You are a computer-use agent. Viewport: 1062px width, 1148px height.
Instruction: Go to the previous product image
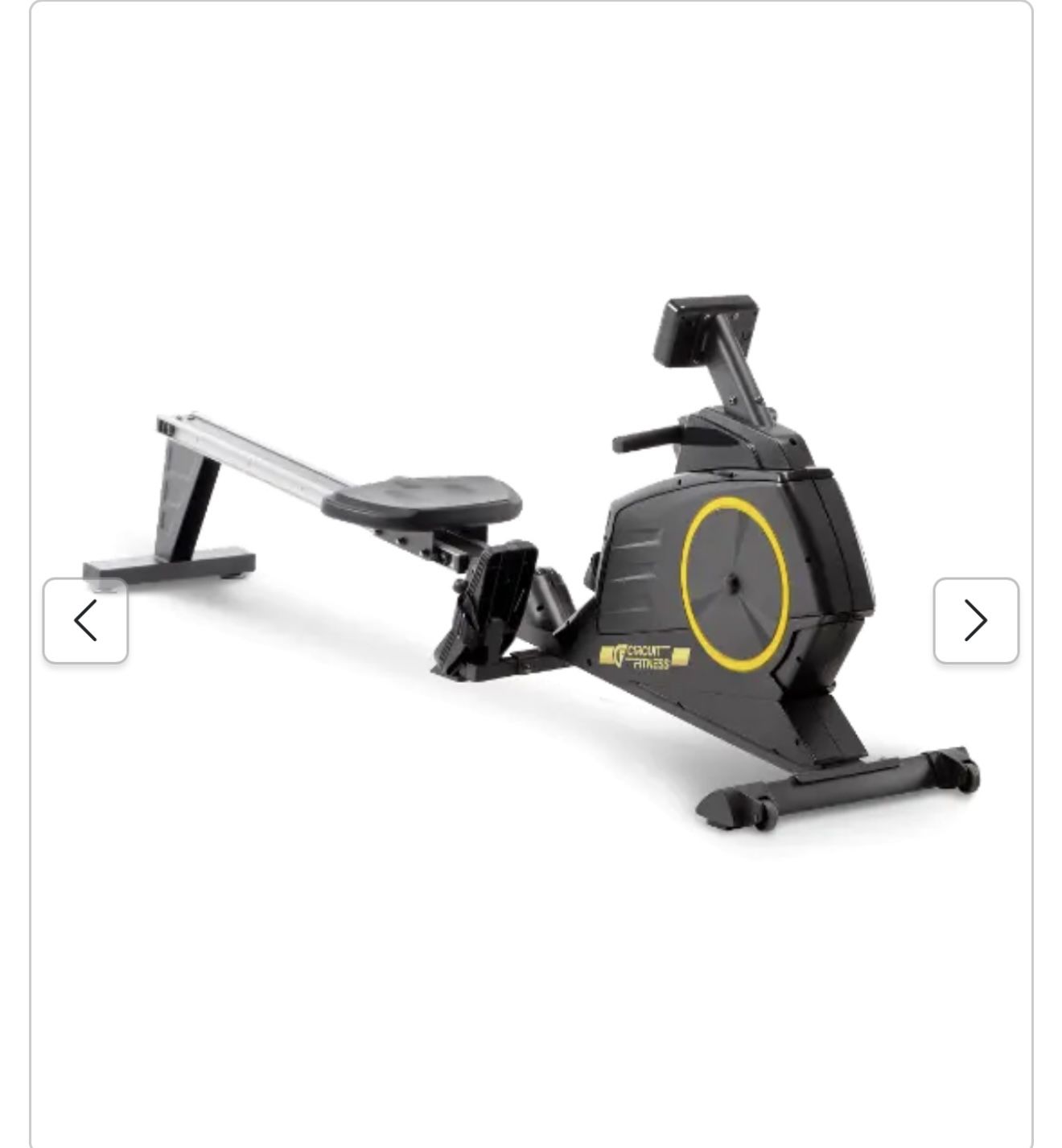click(x=85, y=620)
